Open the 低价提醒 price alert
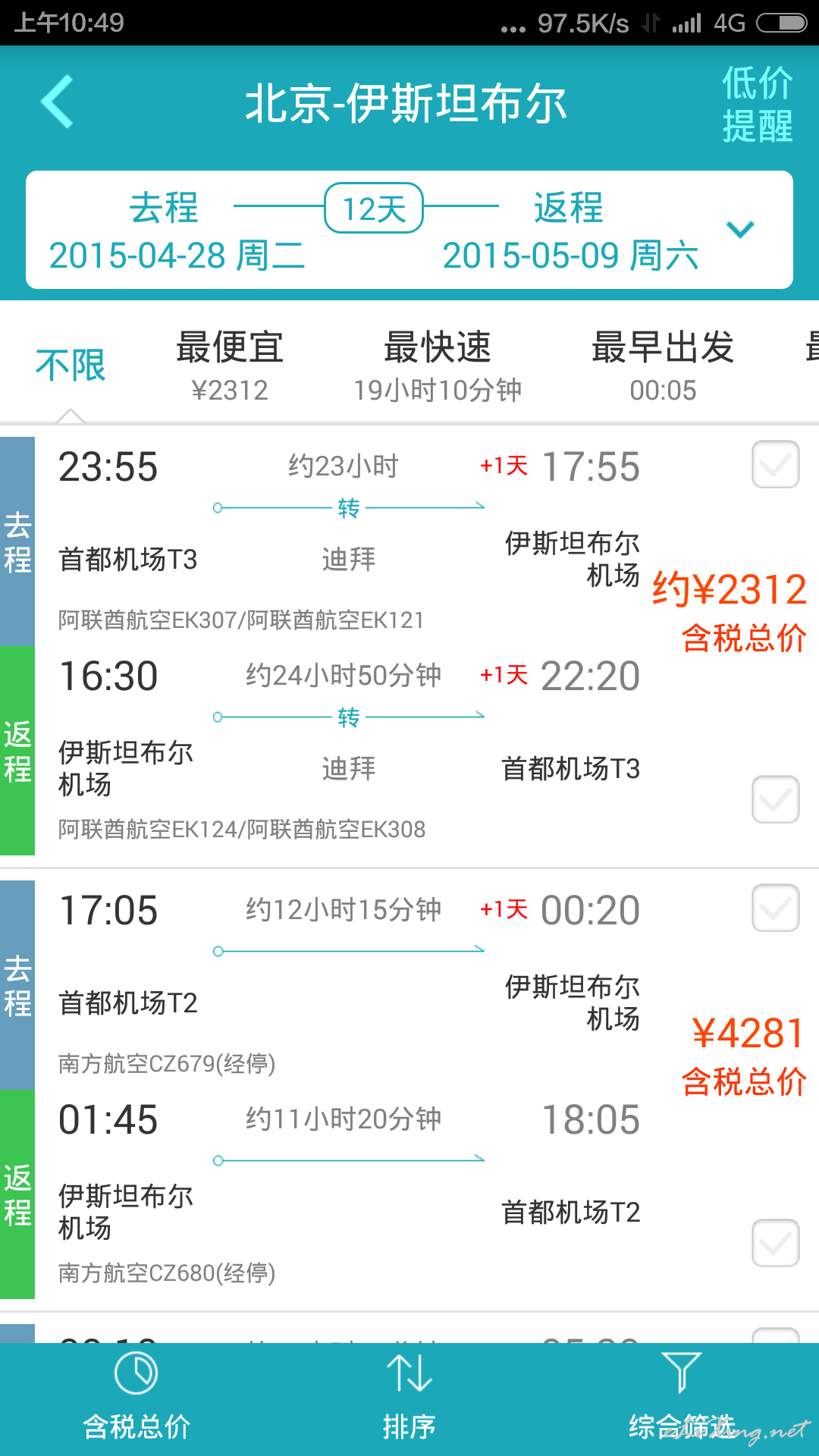Viewport: 819px width, 1456px height. tap(756, 105)
